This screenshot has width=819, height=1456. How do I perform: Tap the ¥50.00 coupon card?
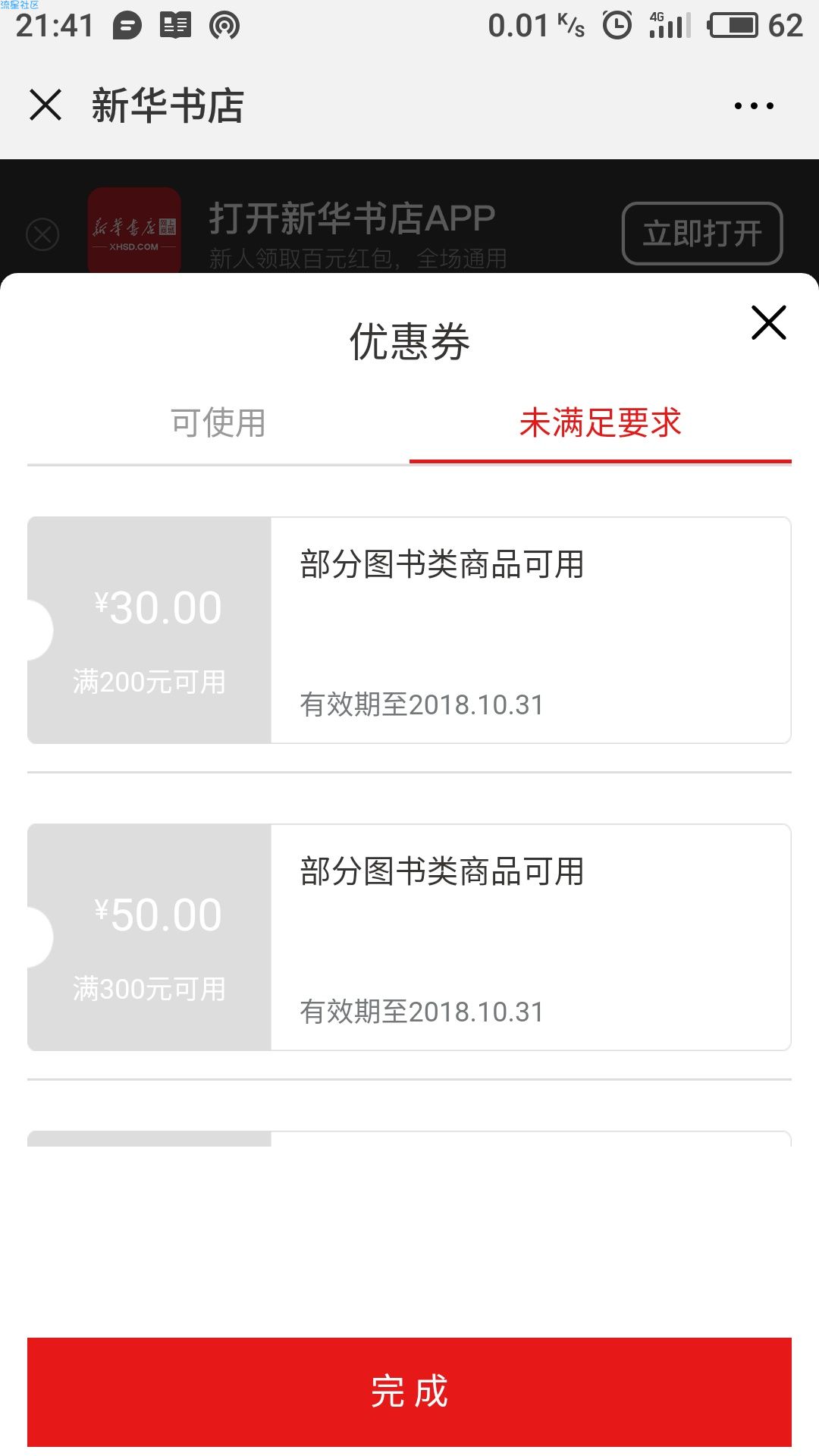pyautogui.click(x=409, y=937)
